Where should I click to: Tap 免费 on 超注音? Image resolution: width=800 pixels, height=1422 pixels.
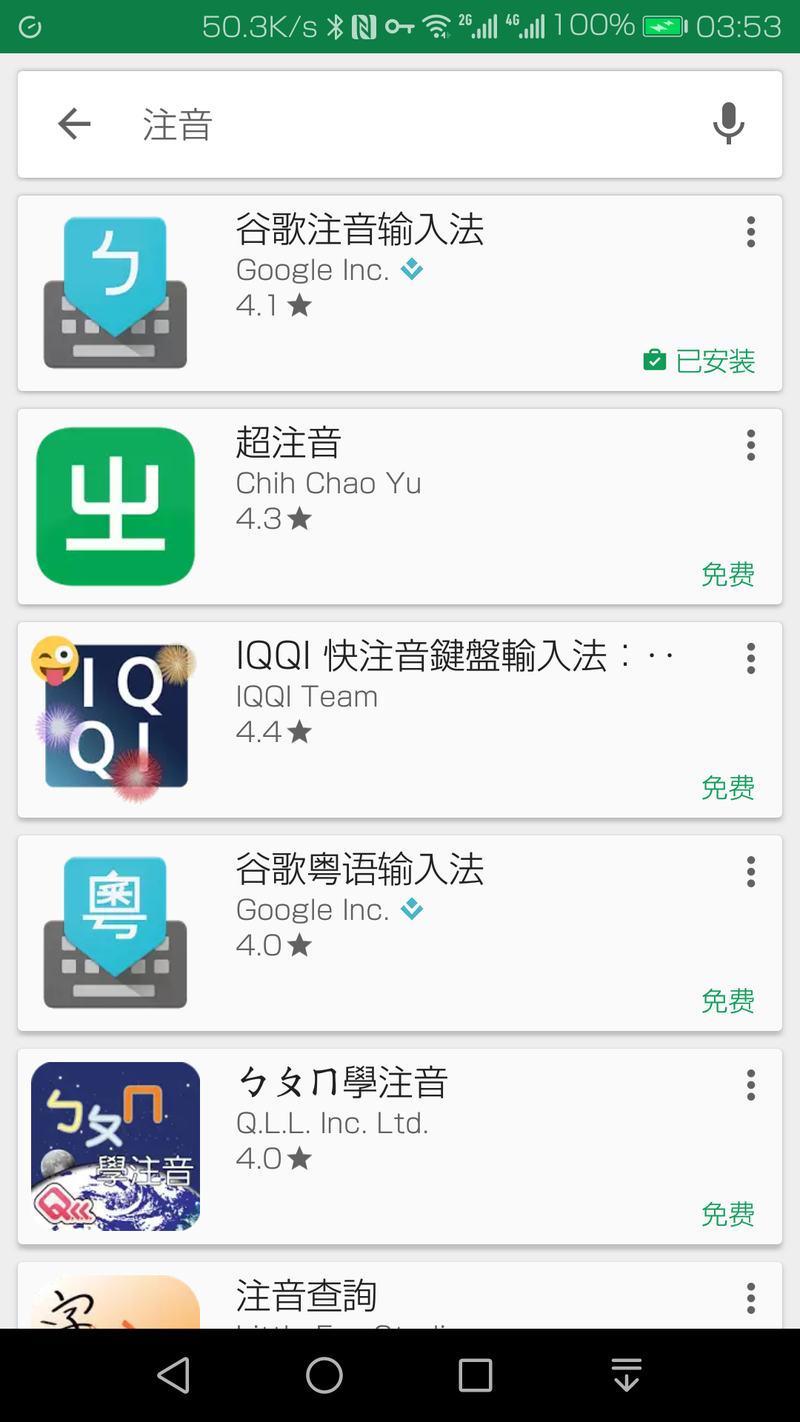click(729, 575)
